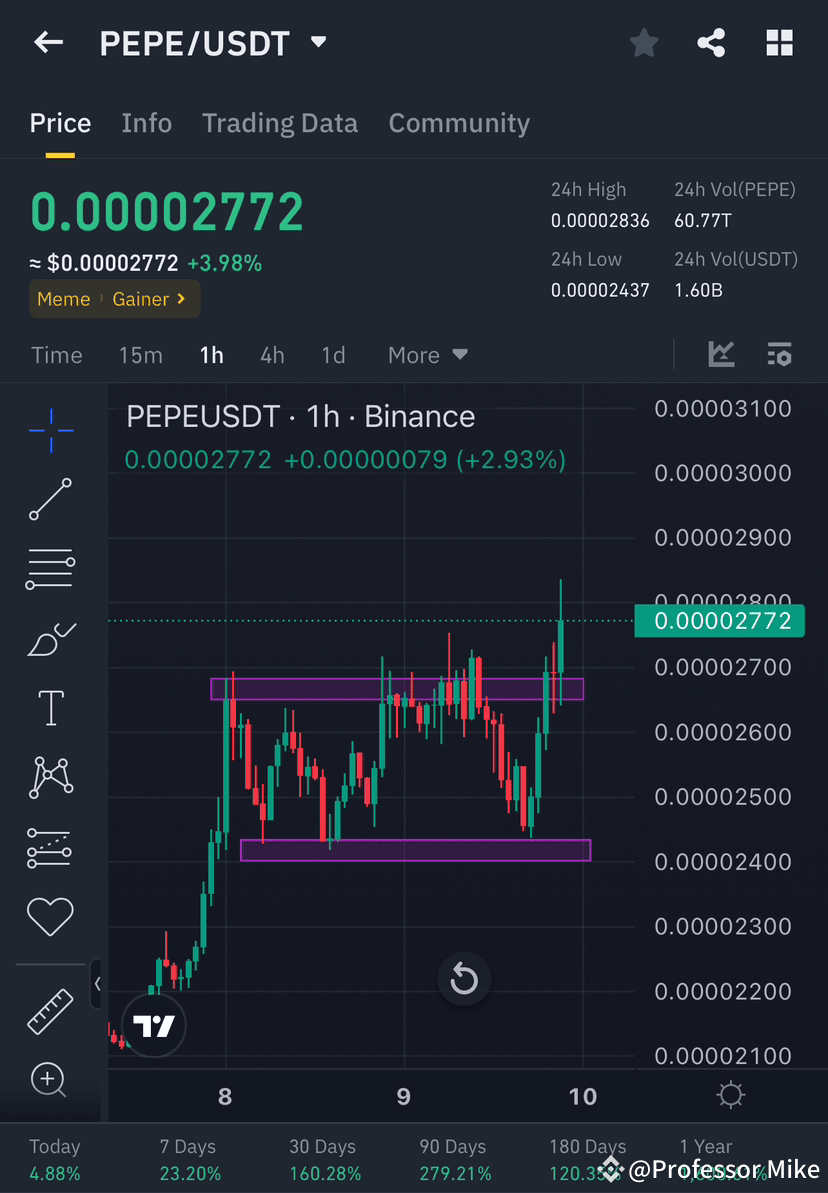The image size is (828, 1193).
Task: Open the XABCD pattern tool
Action: tap(50, 777)
